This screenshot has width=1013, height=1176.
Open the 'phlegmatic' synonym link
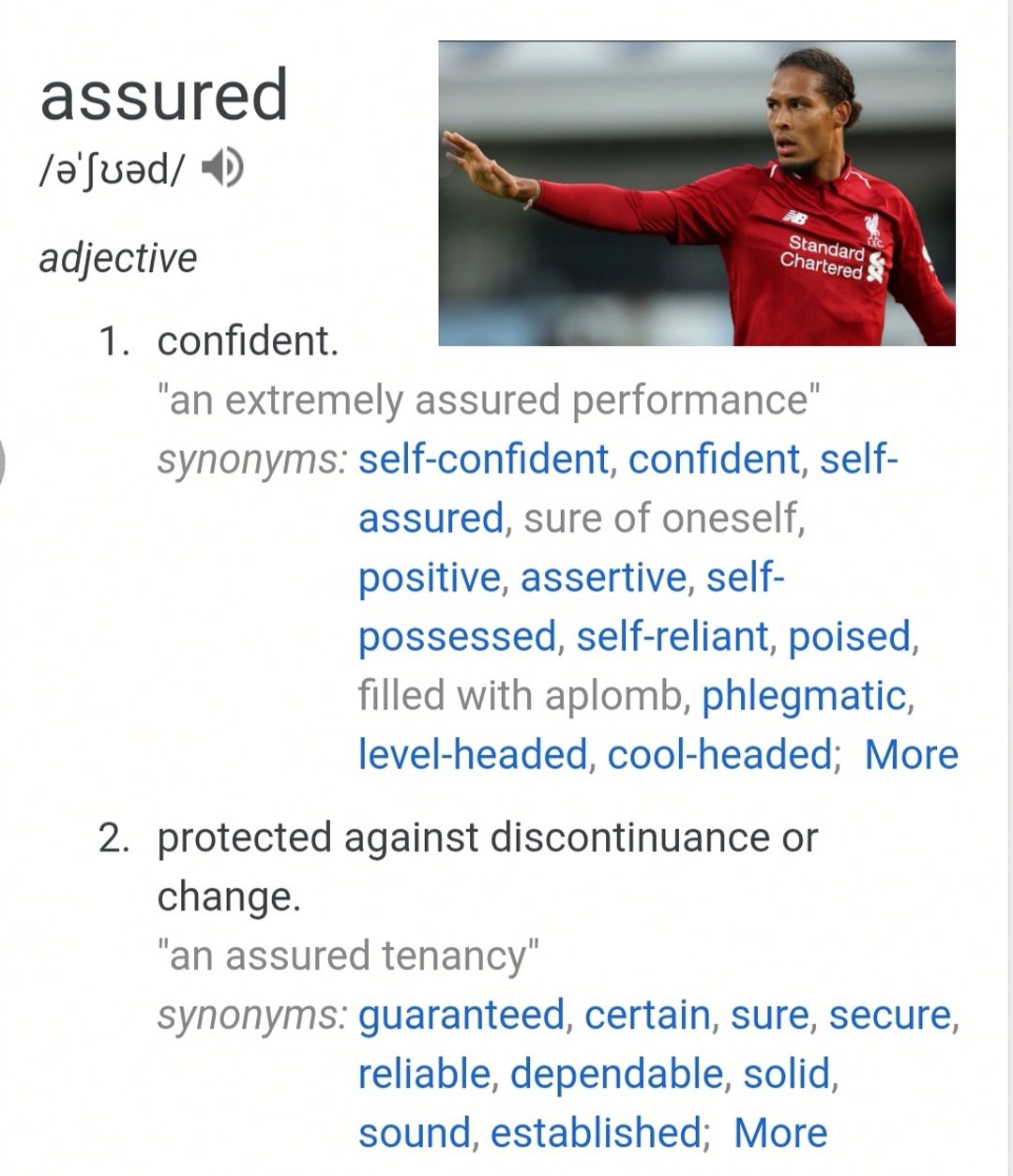pyautogui.click(x=804, y=696)
